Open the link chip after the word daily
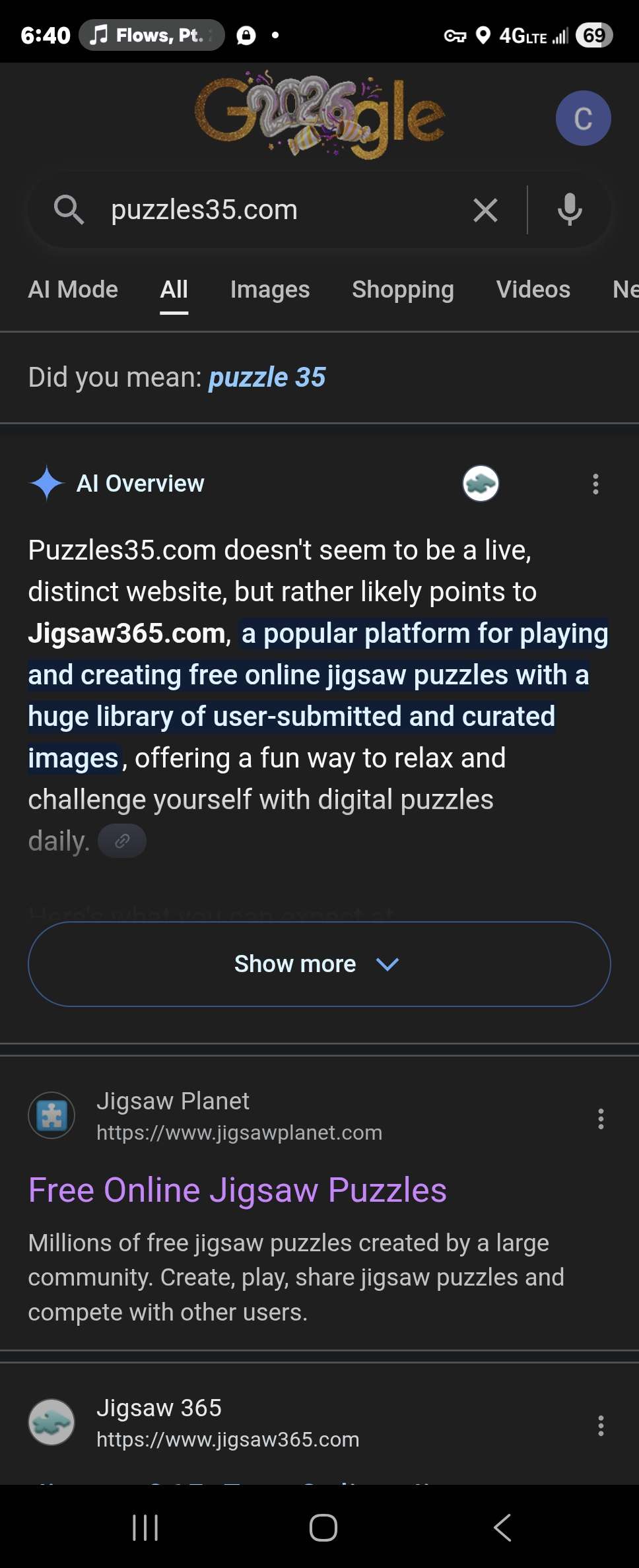This screenshot has height=1568, width=639. 122,841
